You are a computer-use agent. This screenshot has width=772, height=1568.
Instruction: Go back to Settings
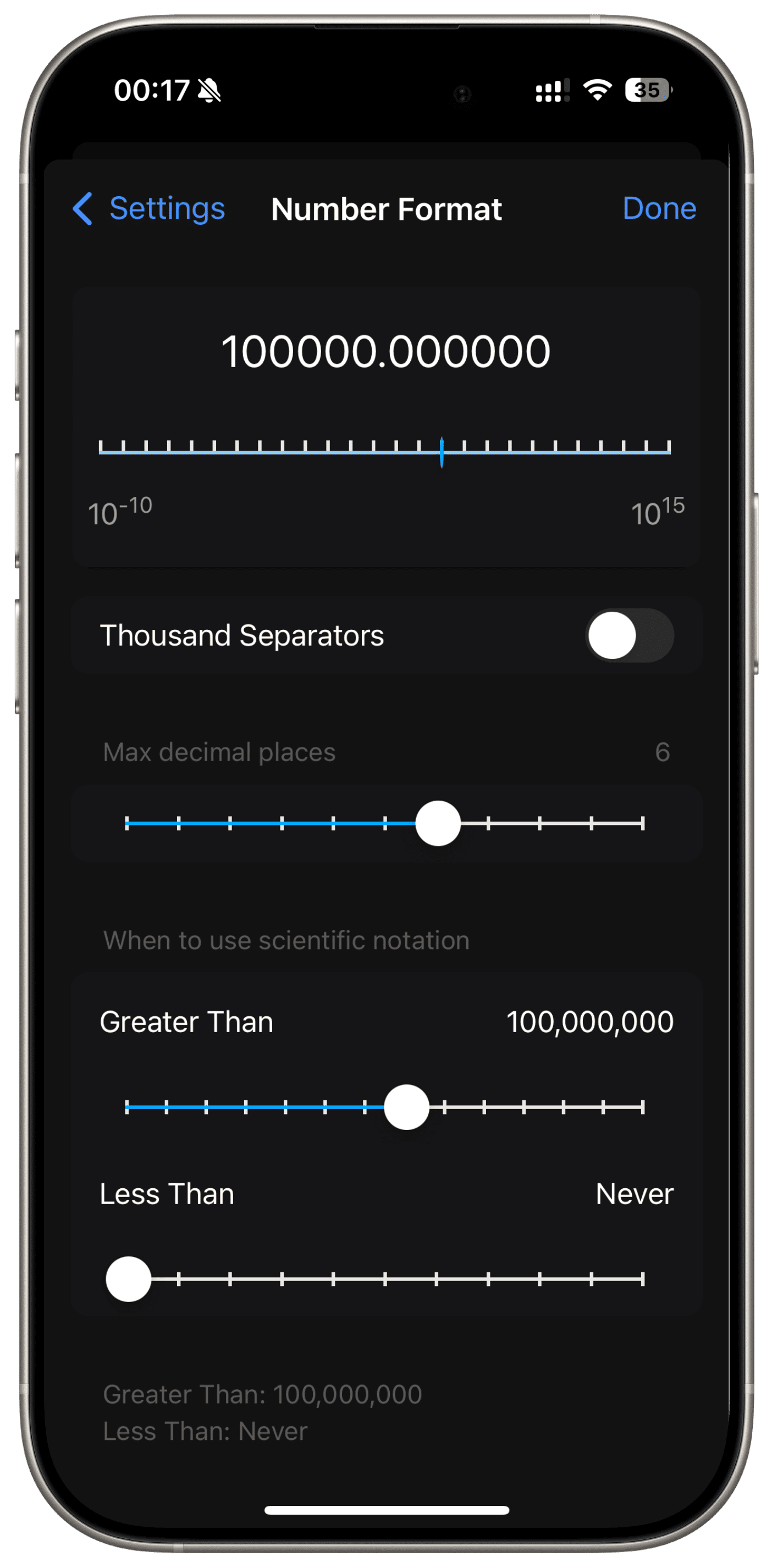(148, 209)
